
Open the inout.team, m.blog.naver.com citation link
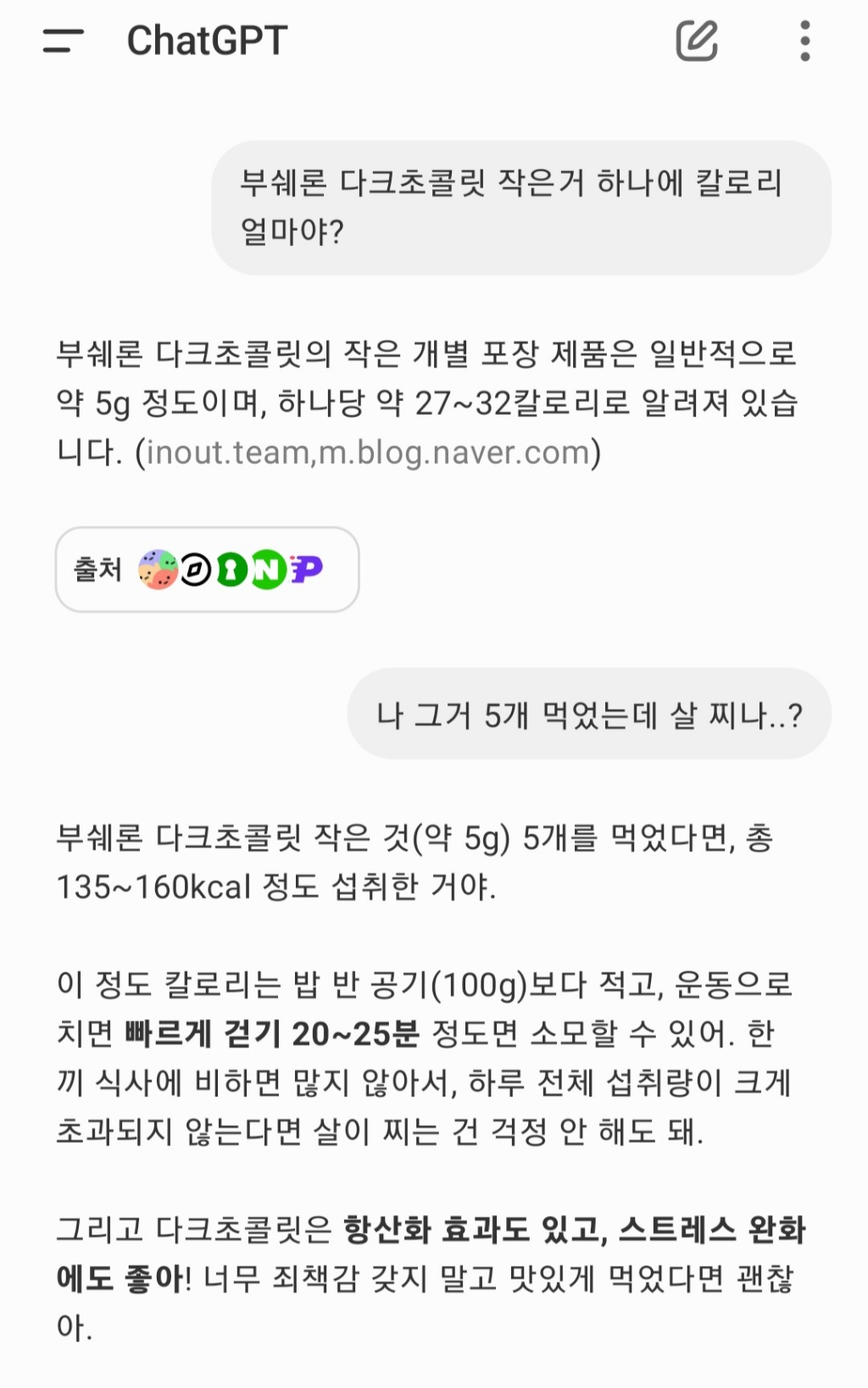pos(368,453)
